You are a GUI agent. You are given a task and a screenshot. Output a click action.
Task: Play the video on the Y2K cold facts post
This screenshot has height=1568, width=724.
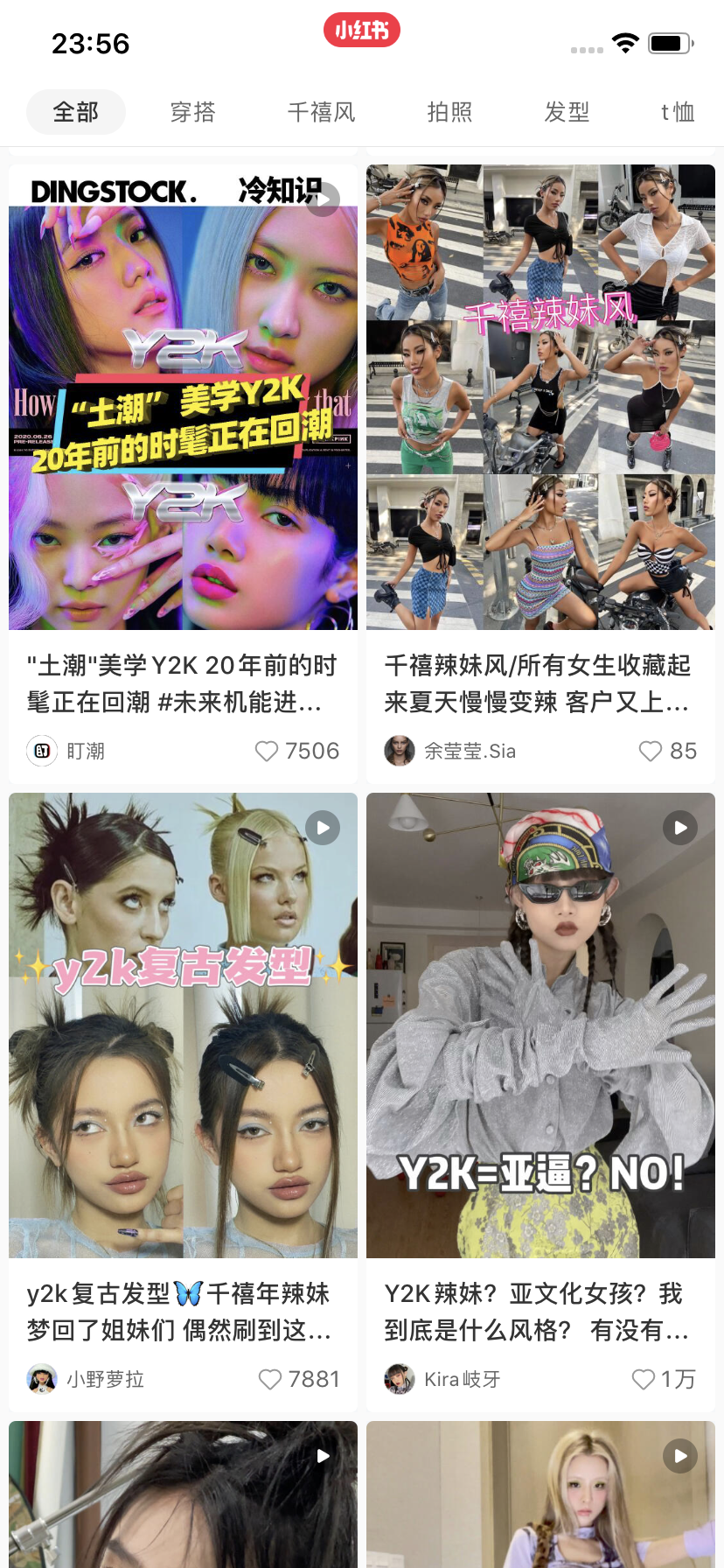coord(323,199)
